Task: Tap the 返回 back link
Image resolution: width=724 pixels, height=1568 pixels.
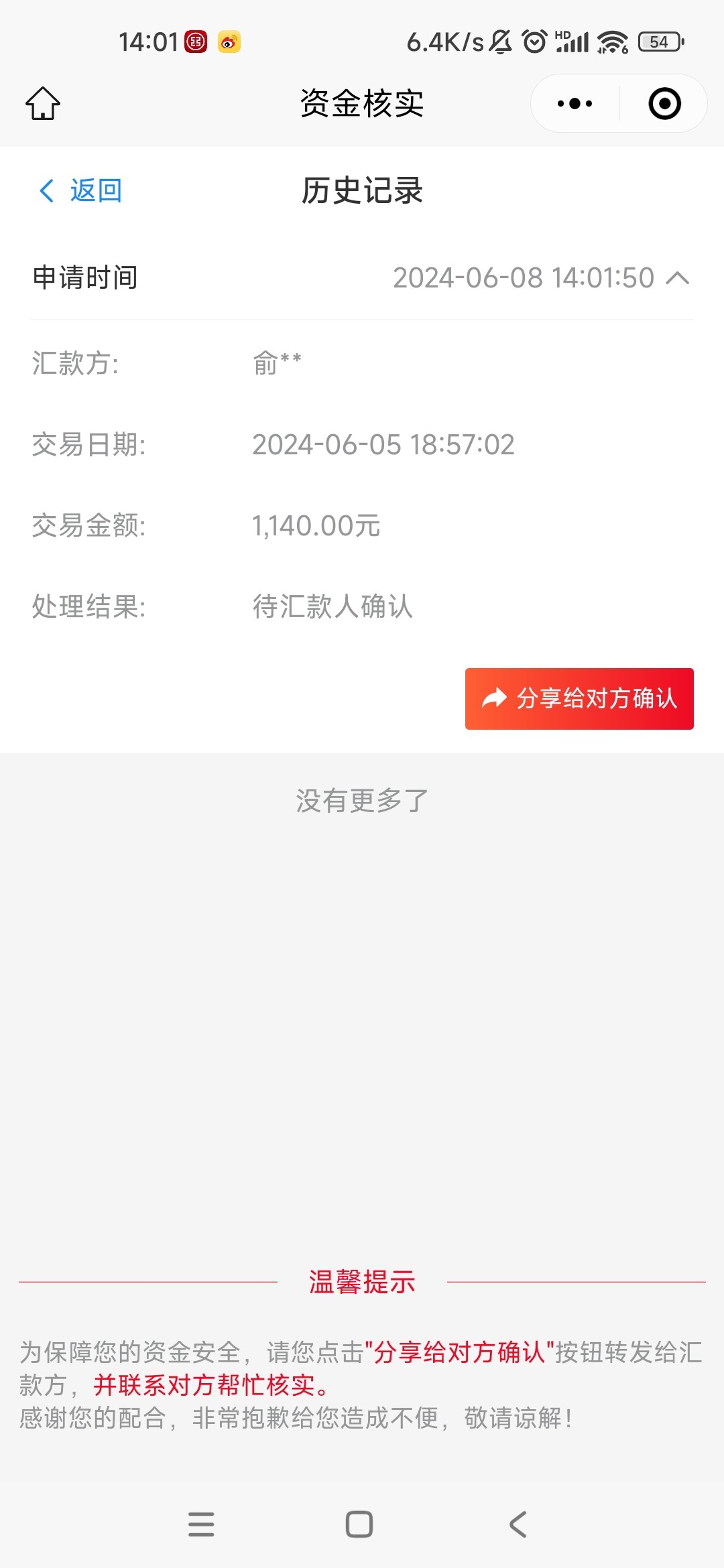Action: [x=94, y=190]
